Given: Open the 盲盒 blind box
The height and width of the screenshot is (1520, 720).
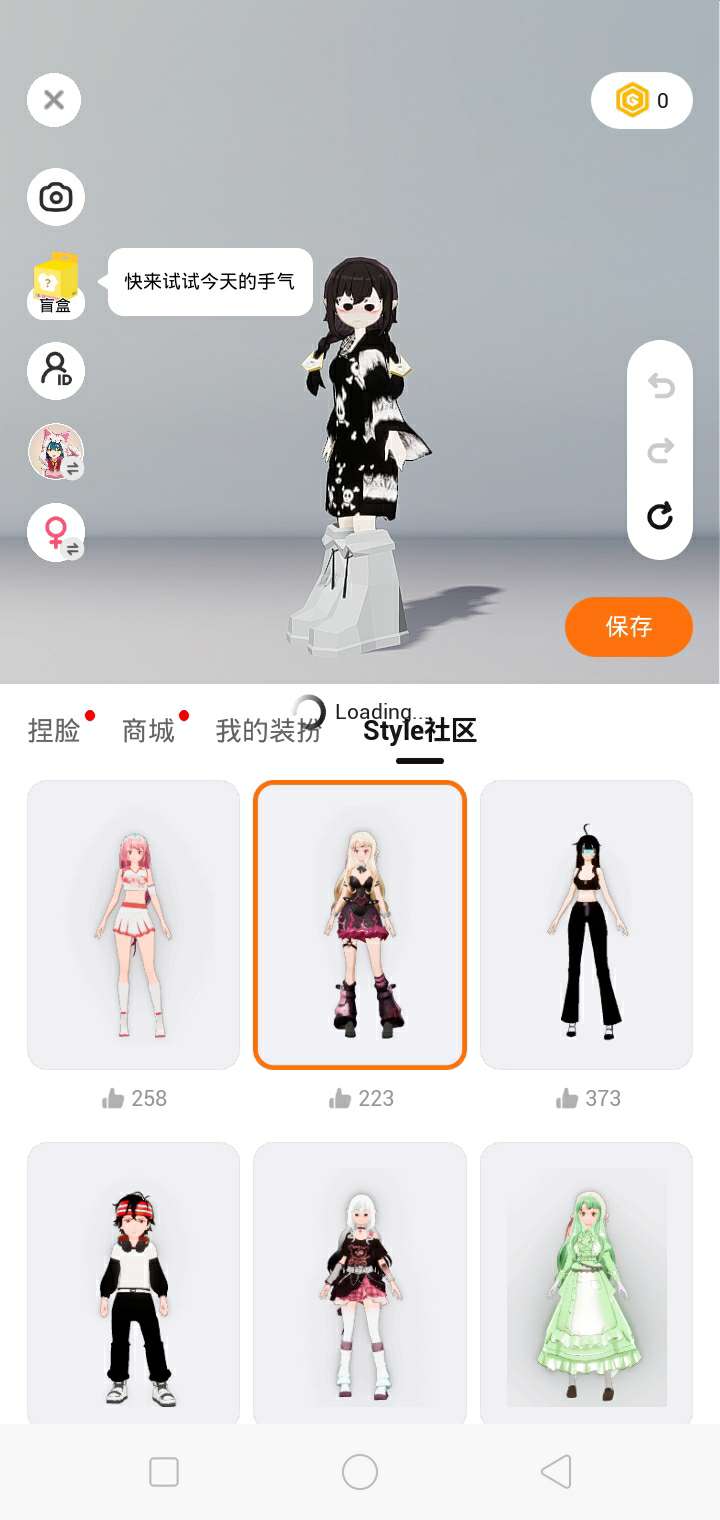Looking at the screenshot, I should pyautogui.click(x=55, y=285).
